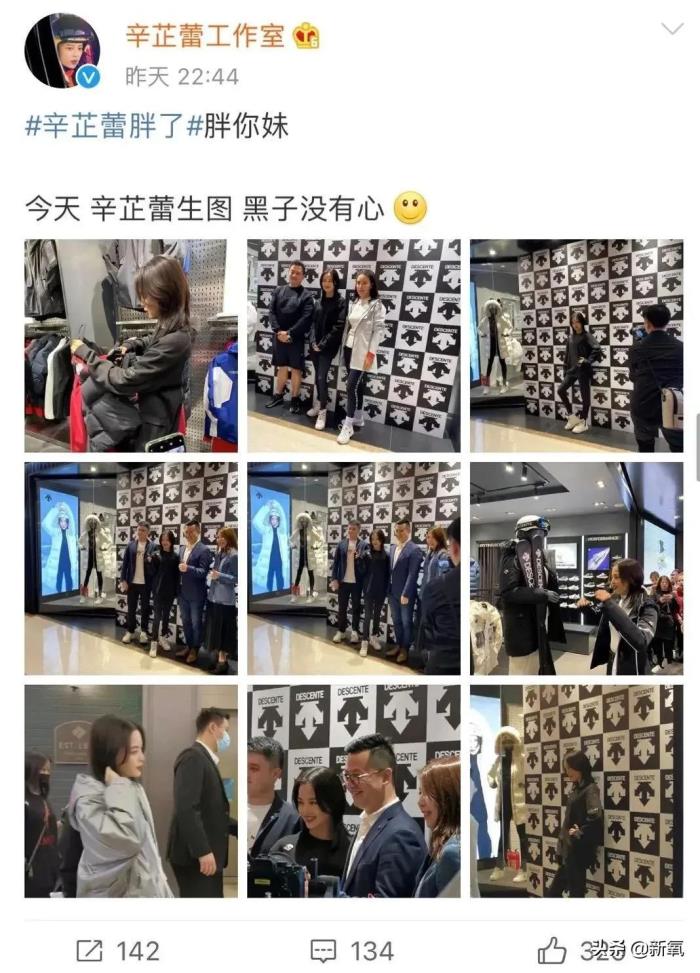Open photo of three people standing

354,345
